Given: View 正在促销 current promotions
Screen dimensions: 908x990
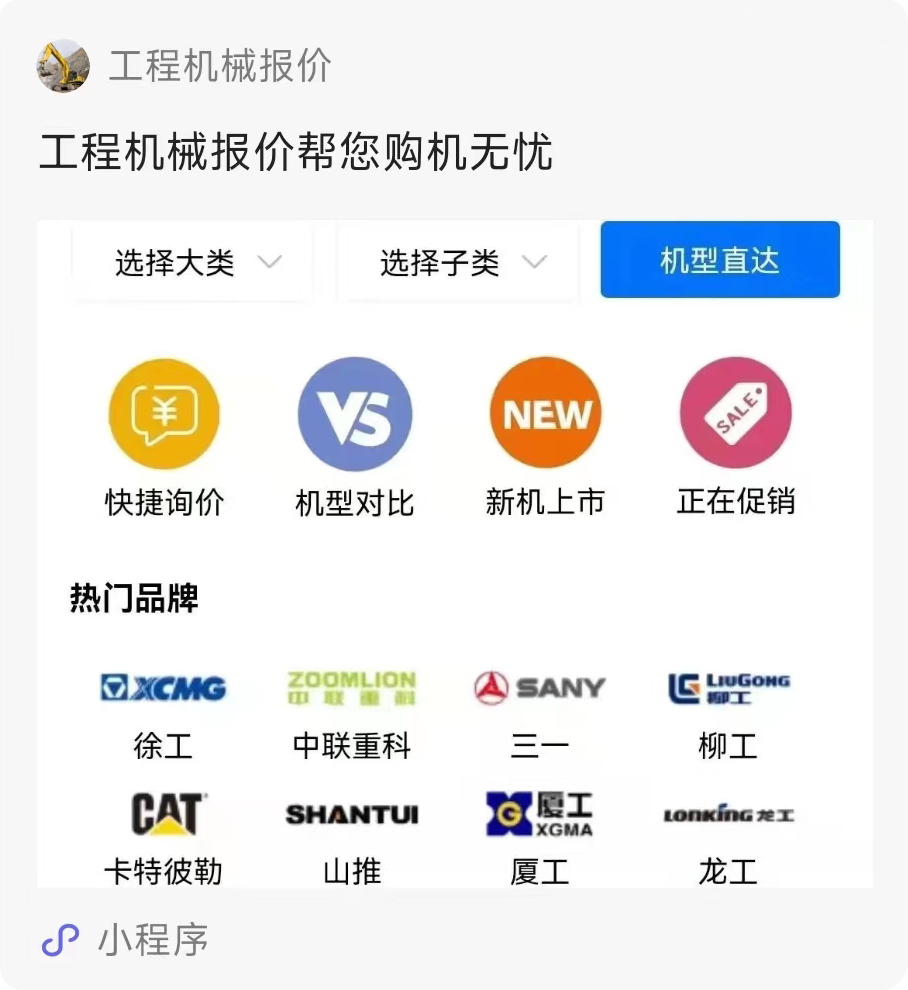Looking at the screenshot, I should [735, 411].
